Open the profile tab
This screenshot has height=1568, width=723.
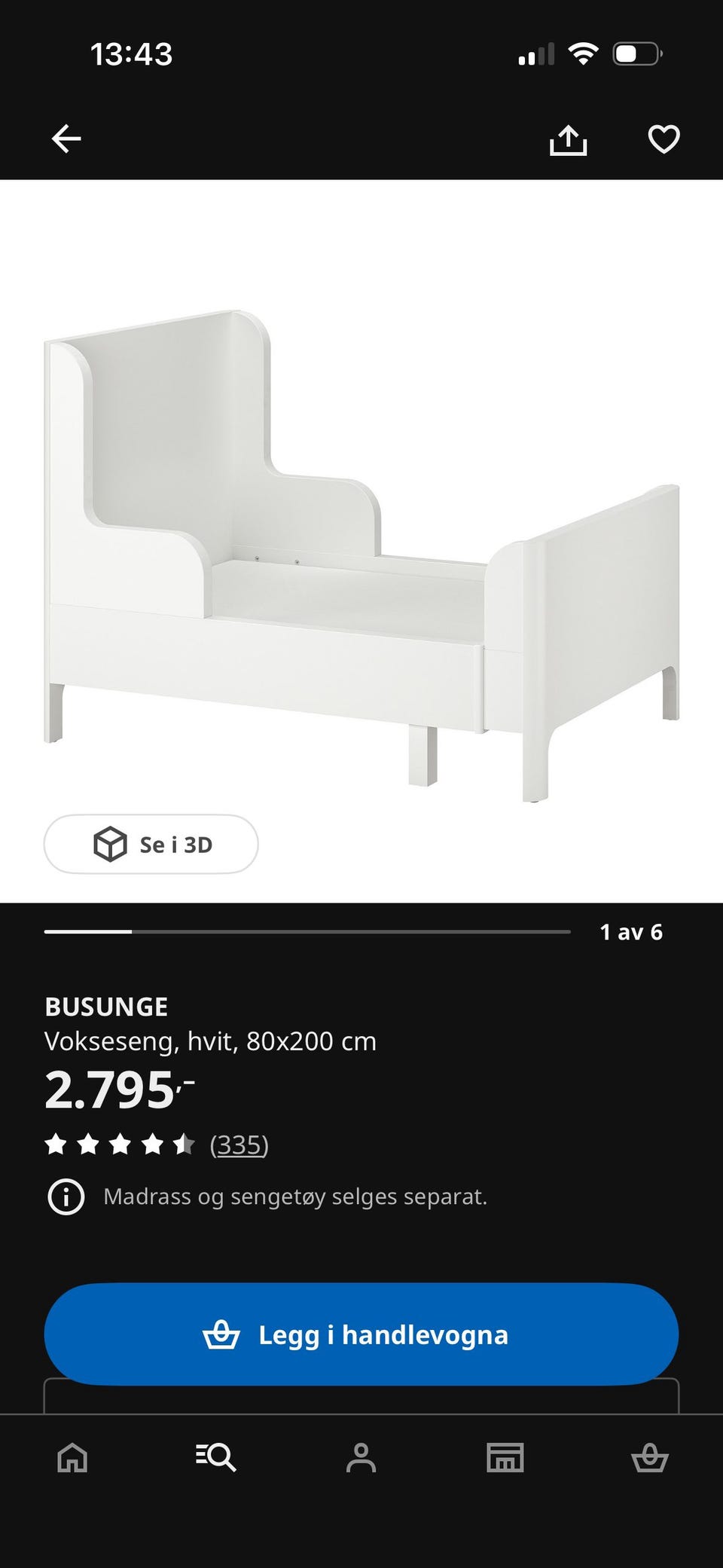click(x=361, y=1457)
